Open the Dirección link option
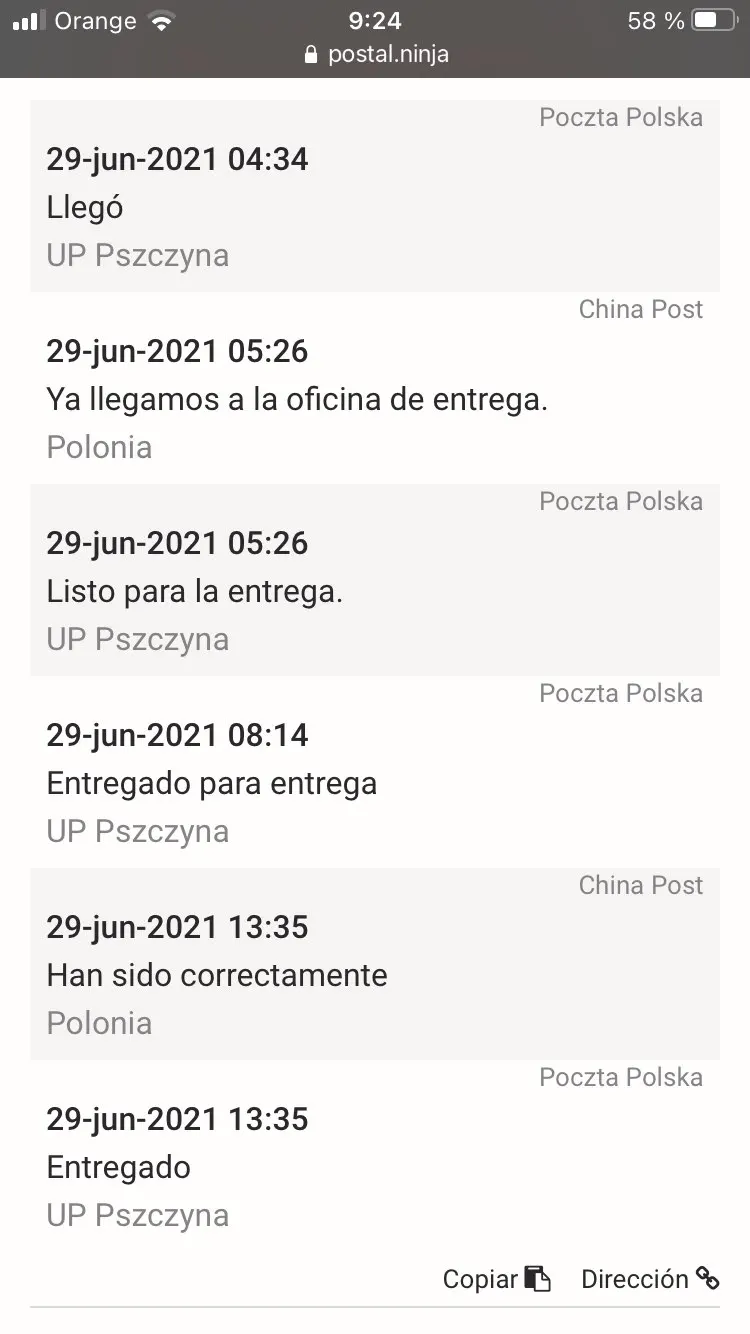Screen dimensions: 750x1334 649,1279
